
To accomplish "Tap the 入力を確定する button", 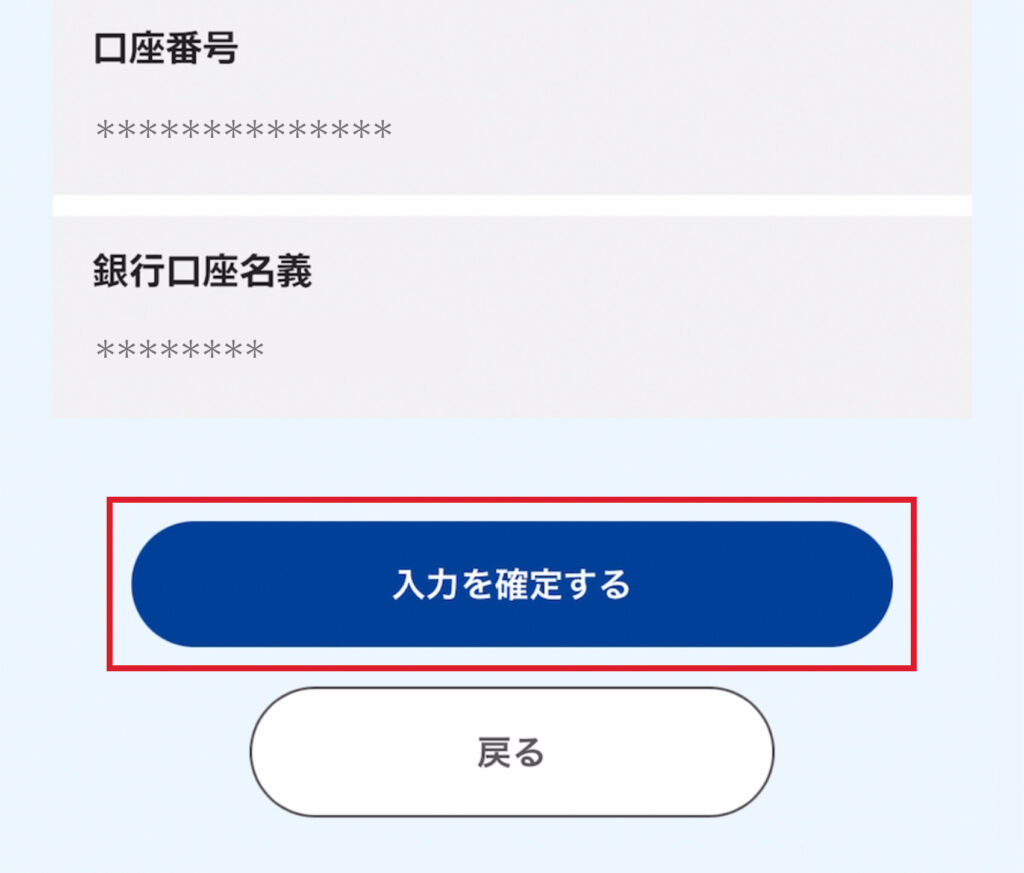I will (511, 584).
